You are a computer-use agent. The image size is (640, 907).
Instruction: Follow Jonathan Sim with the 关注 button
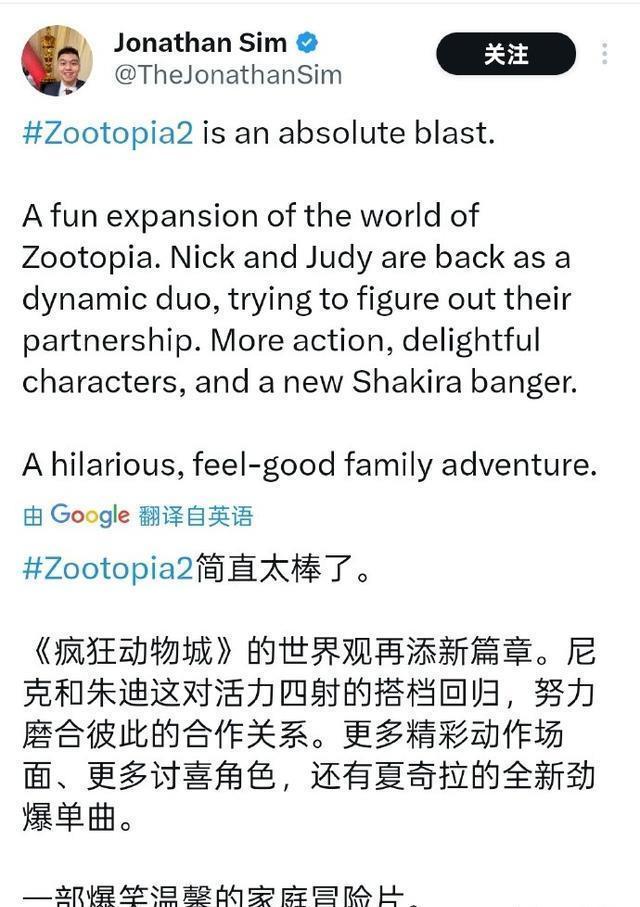(506, 54)
